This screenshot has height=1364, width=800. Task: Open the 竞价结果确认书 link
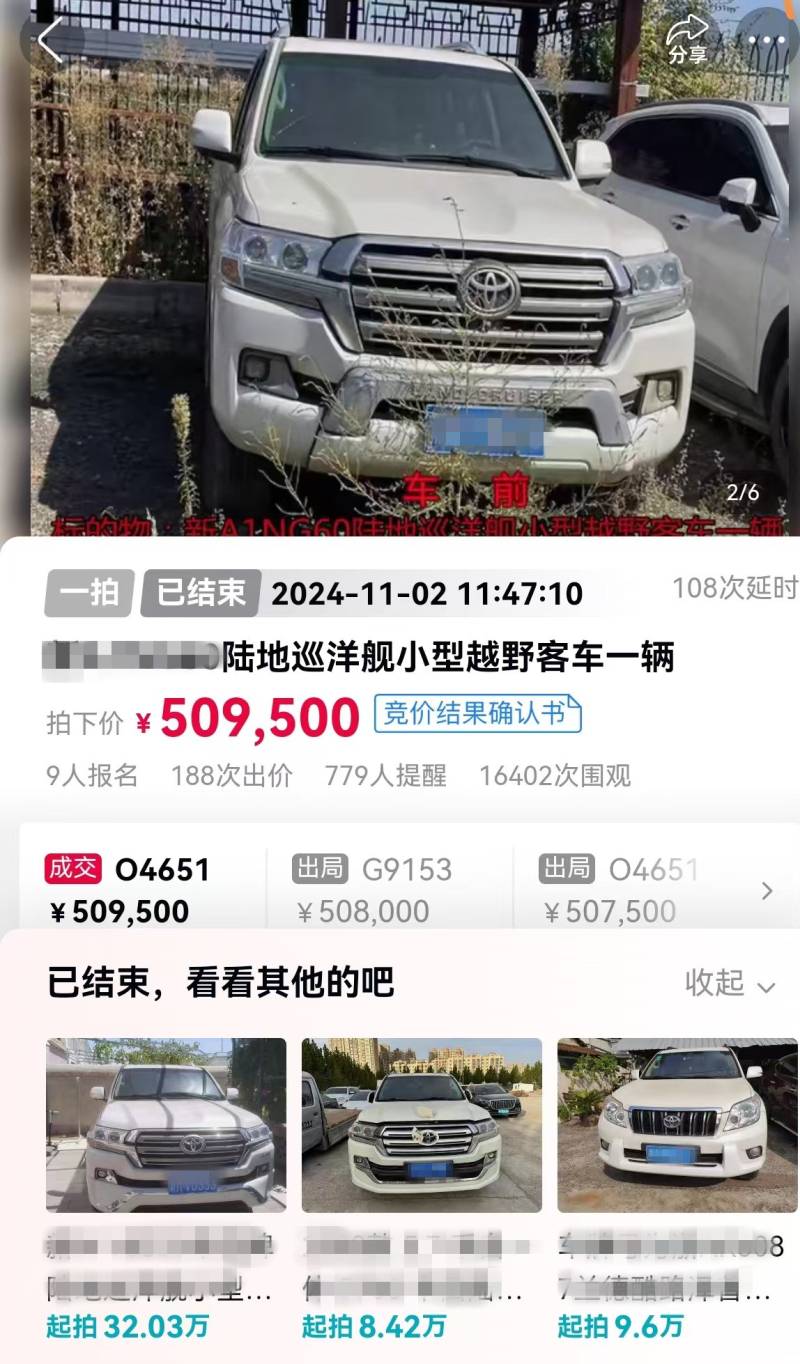477,714
